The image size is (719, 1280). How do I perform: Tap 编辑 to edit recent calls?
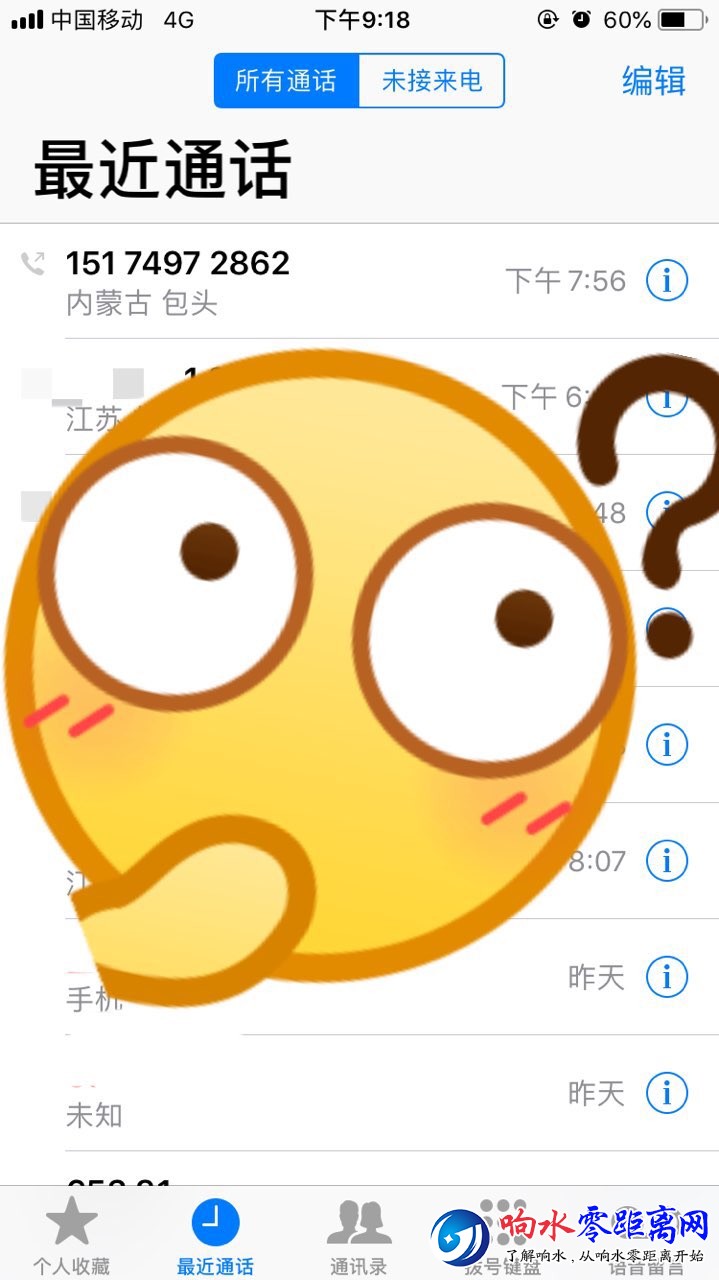pos(653,81)
